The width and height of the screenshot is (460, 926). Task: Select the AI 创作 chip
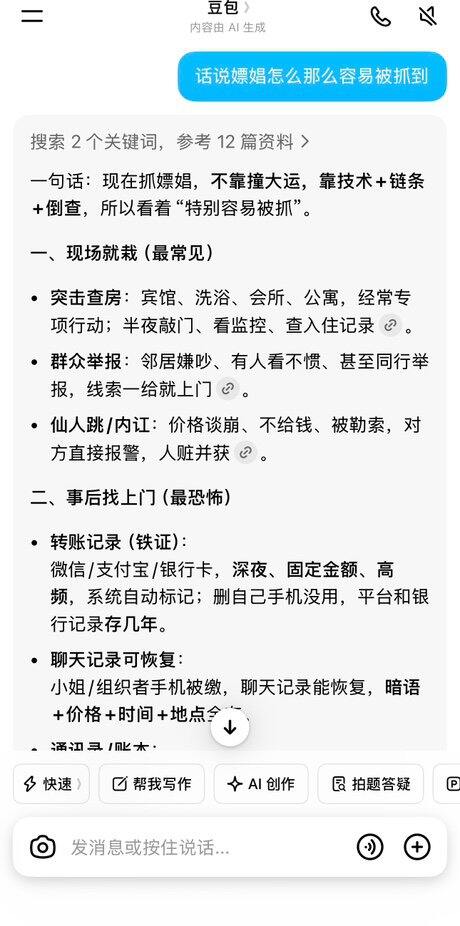pos(261,784)
